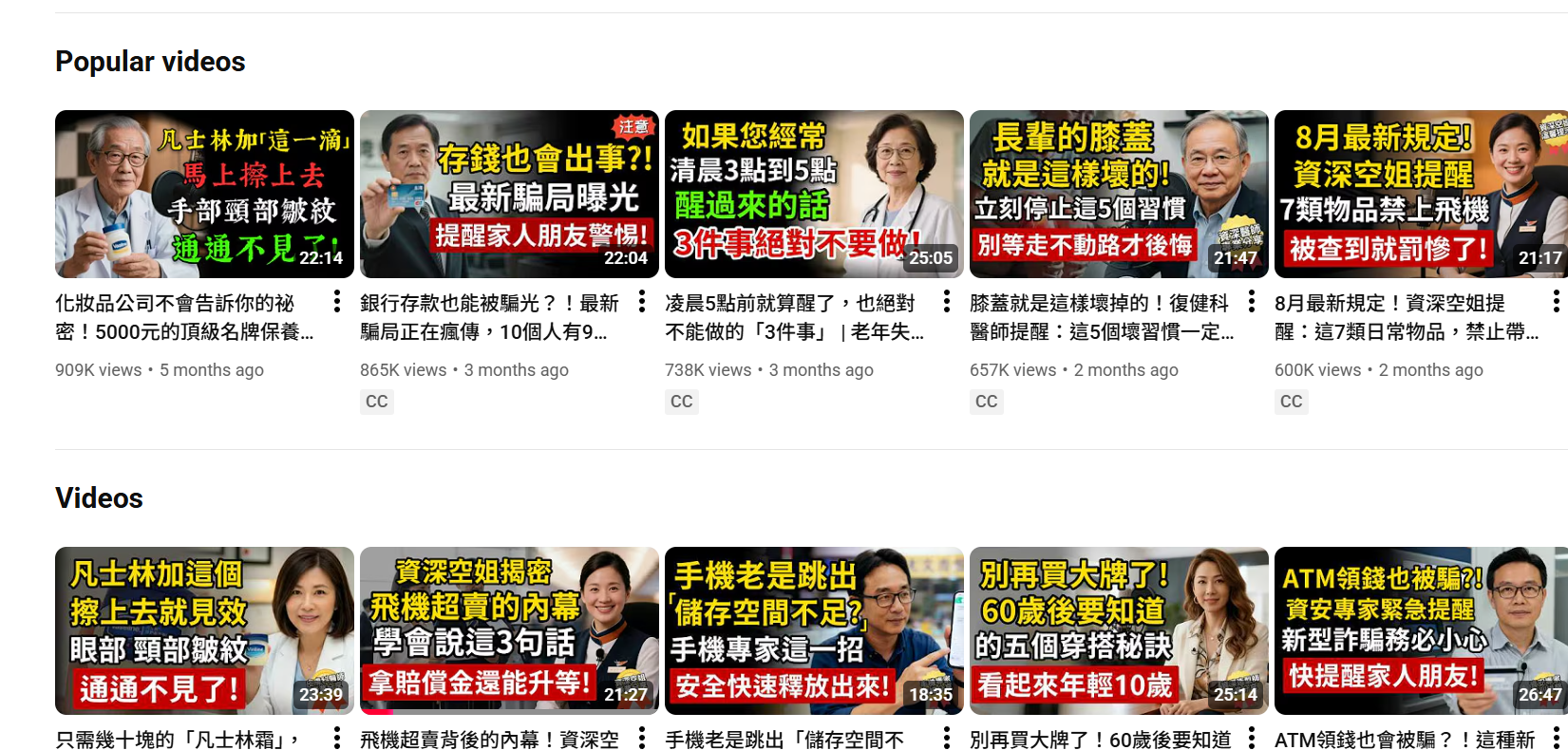1568x750 pixels.
Task: Open the title link 銀行存款也能被騙光
Action: point(489,317)
